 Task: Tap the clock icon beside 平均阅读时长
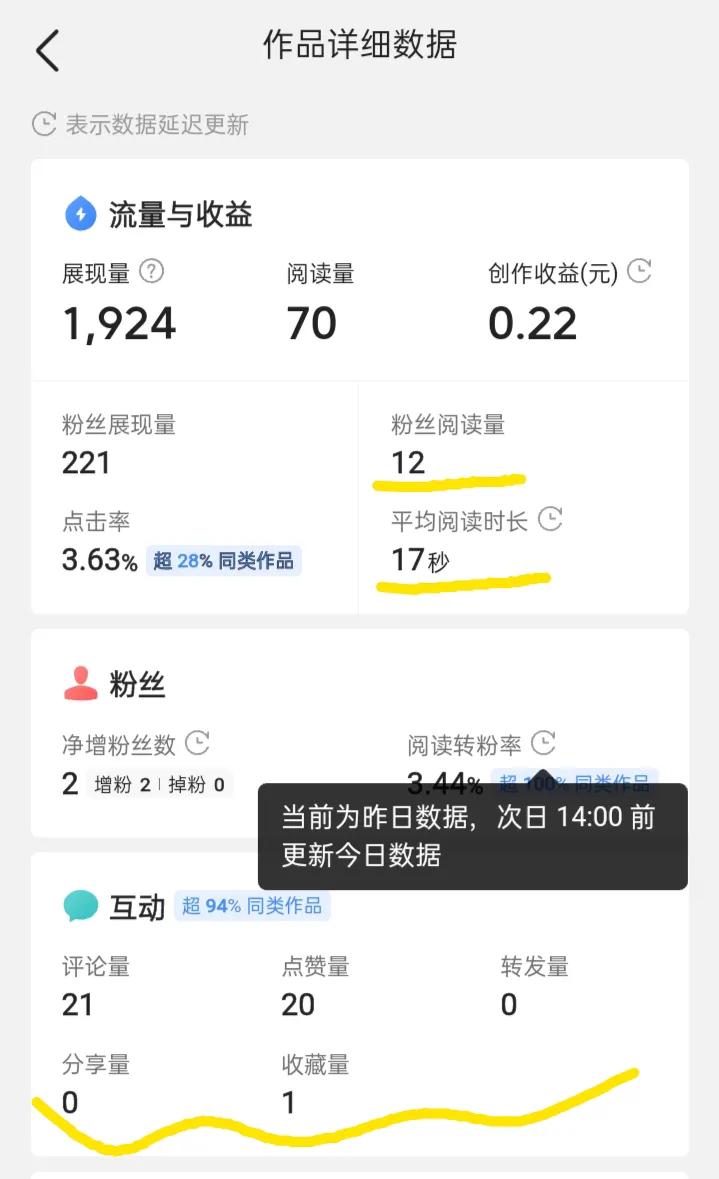550,519
